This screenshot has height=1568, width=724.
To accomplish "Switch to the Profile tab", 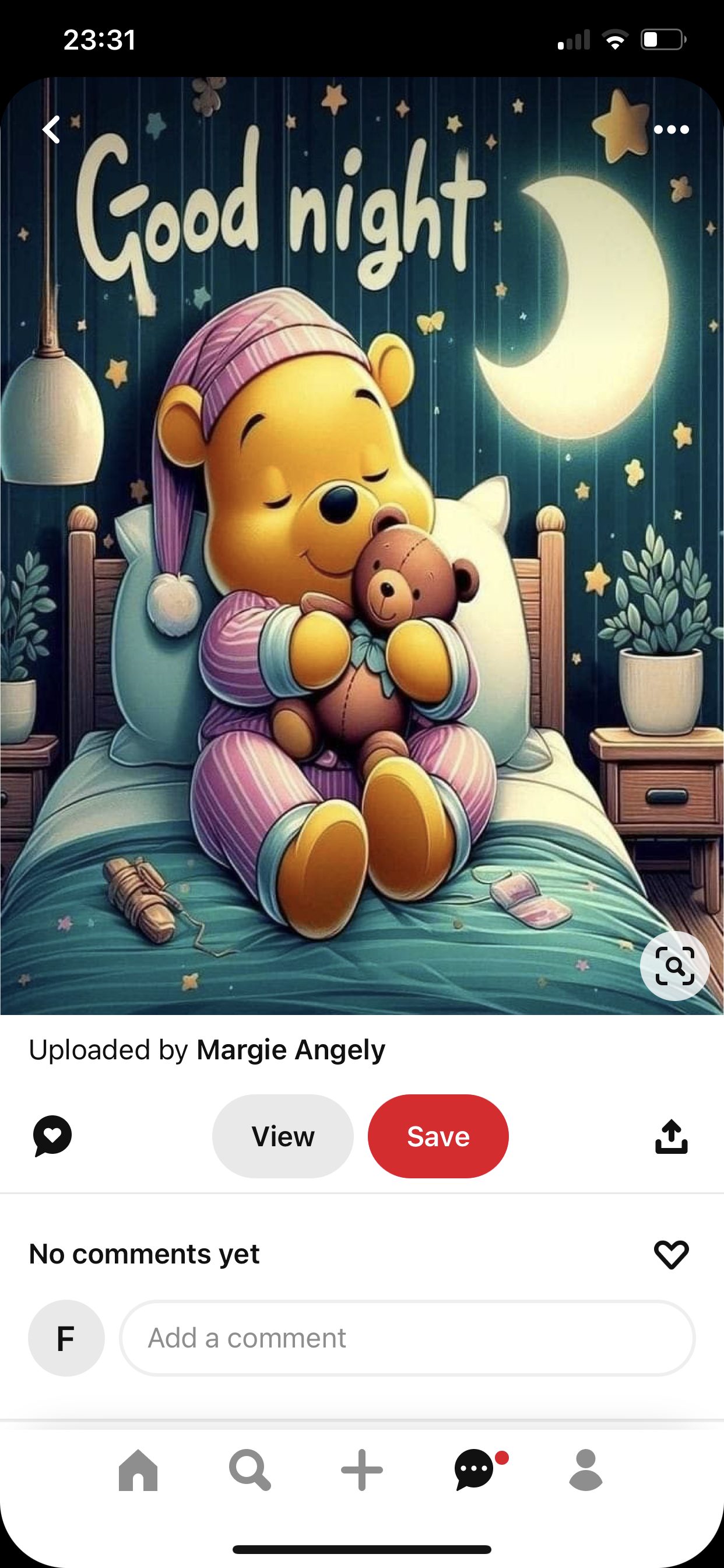I will click(585, 1470).
